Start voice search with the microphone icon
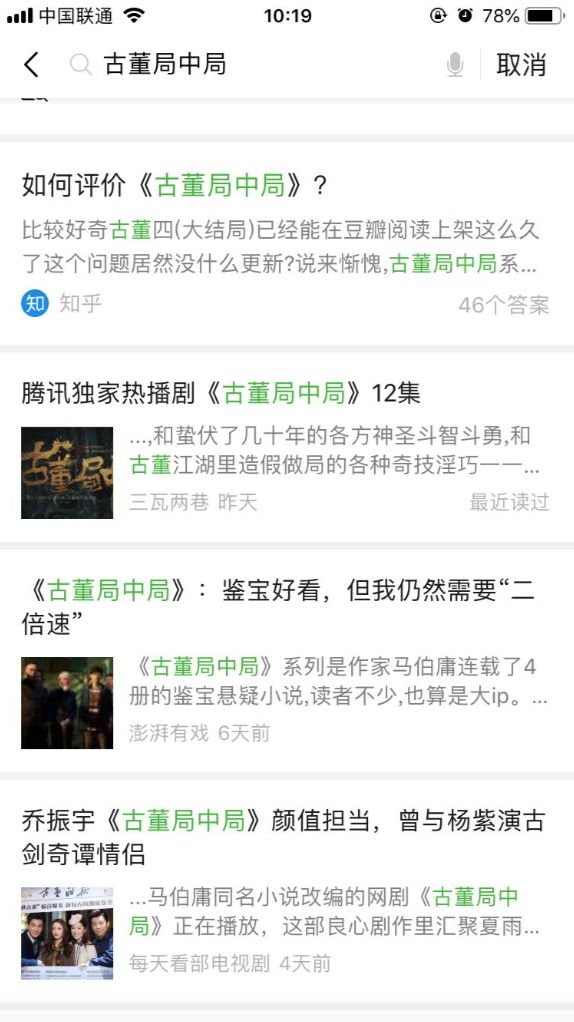574x1022 pixels. click(x=455, y=65)
